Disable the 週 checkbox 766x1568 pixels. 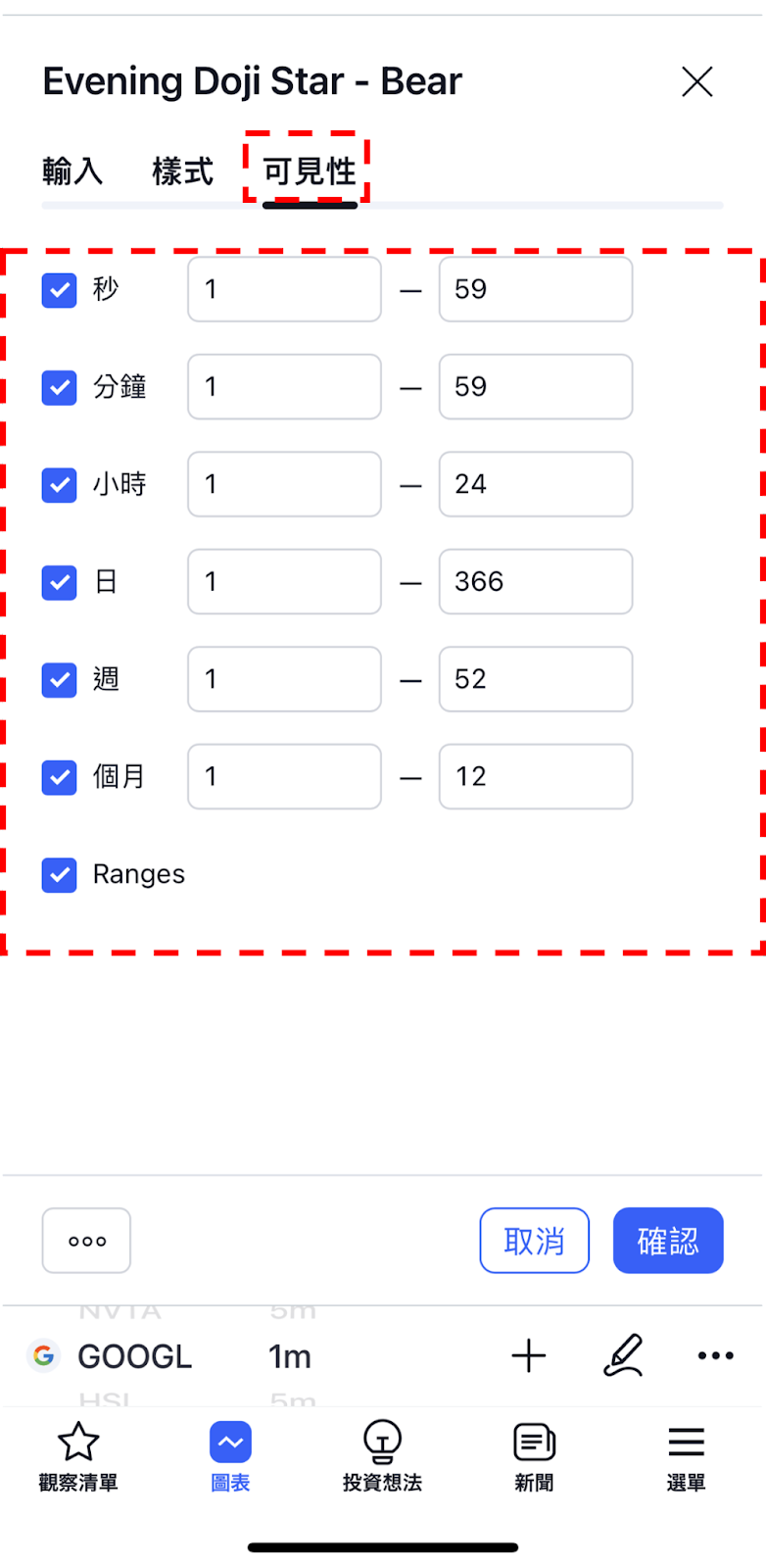(59, 679)
